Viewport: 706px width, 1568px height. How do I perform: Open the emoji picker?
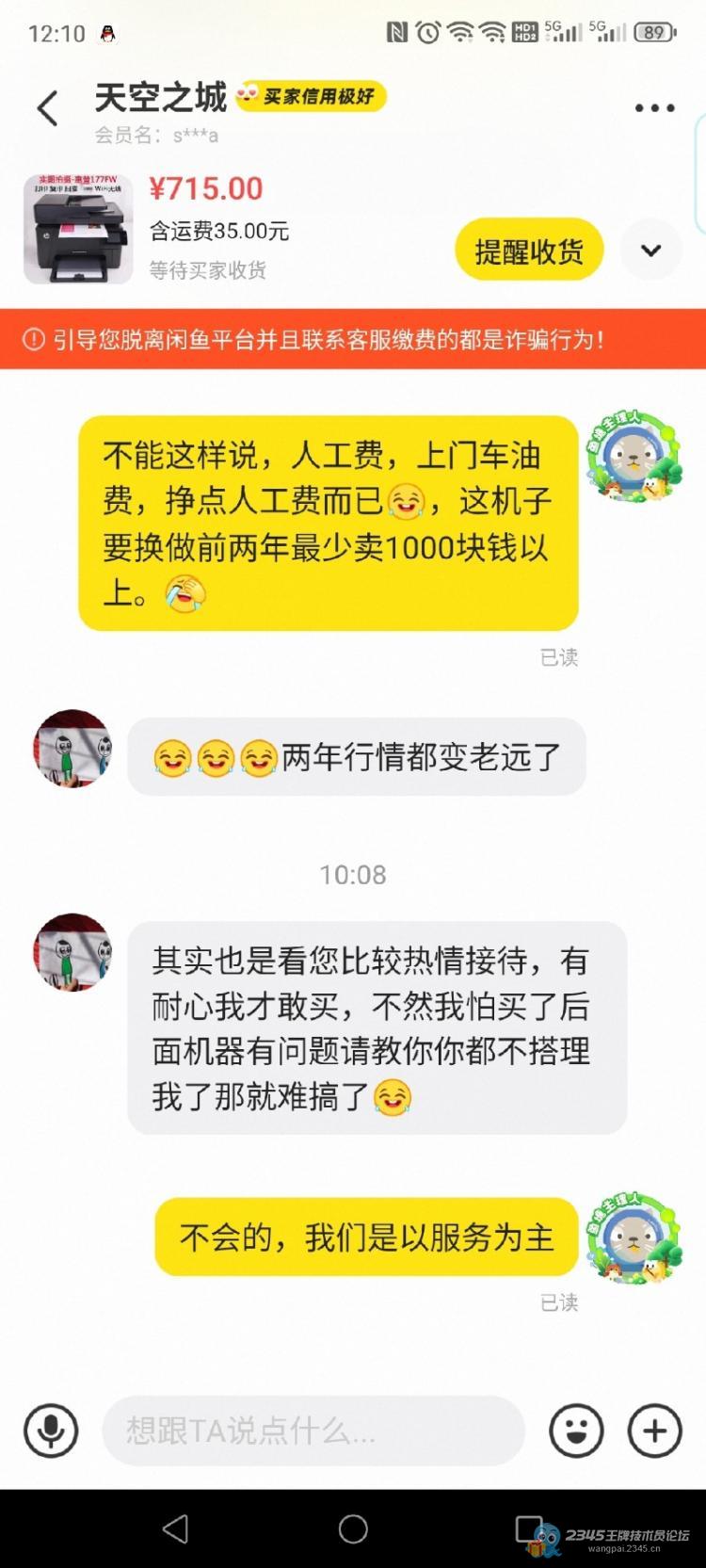(576, 1431)
